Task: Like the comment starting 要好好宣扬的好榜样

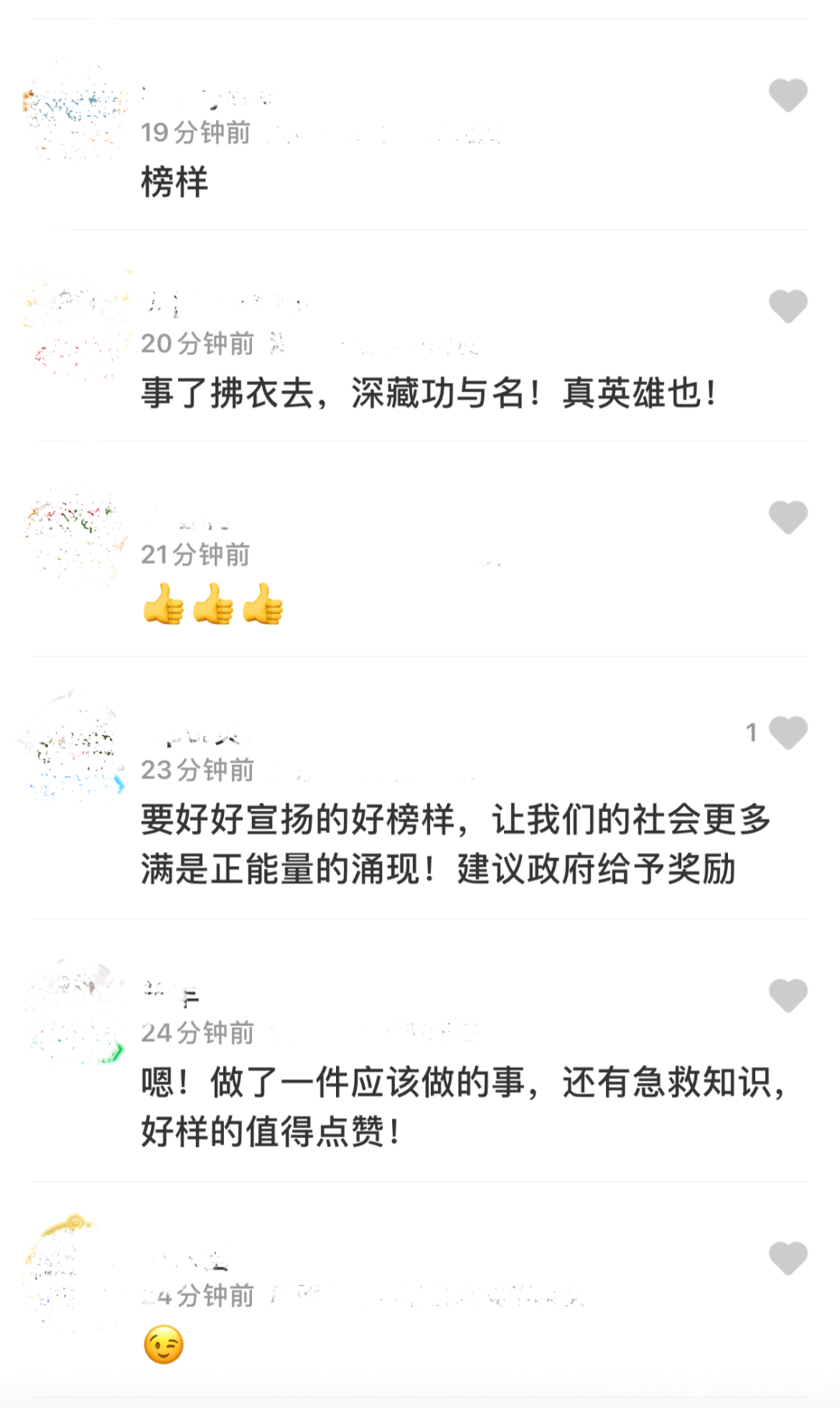Action: 788,733
